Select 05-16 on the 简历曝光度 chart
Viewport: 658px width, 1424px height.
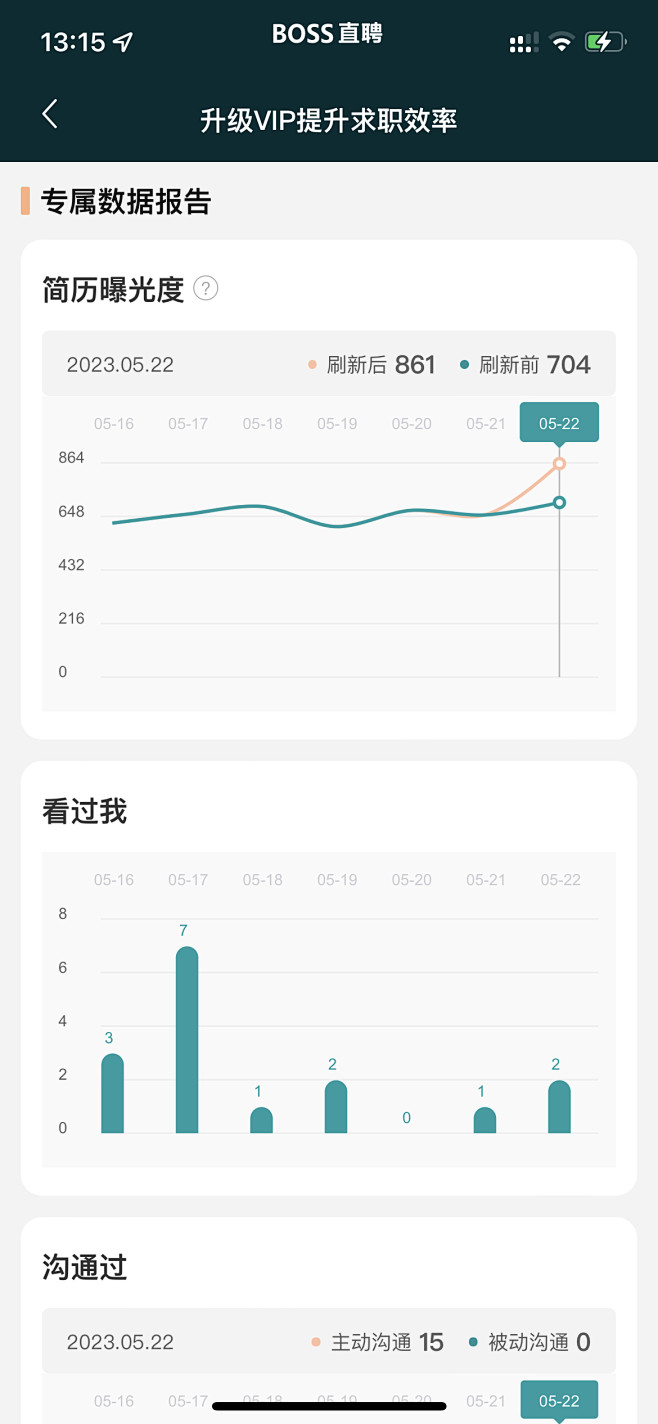pyautogui.click(x=114, y=424)
